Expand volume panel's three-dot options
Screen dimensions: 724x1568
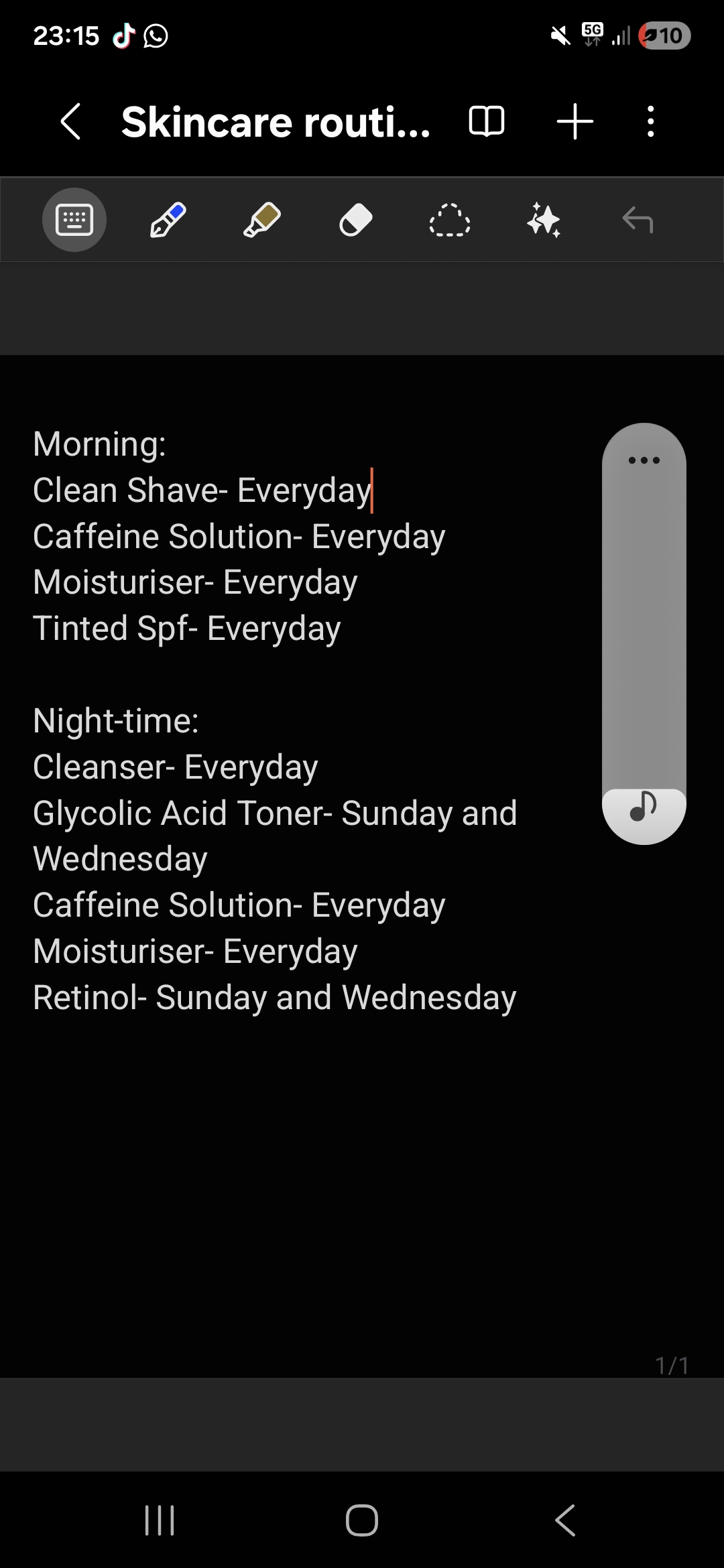(x=644, y=460)
